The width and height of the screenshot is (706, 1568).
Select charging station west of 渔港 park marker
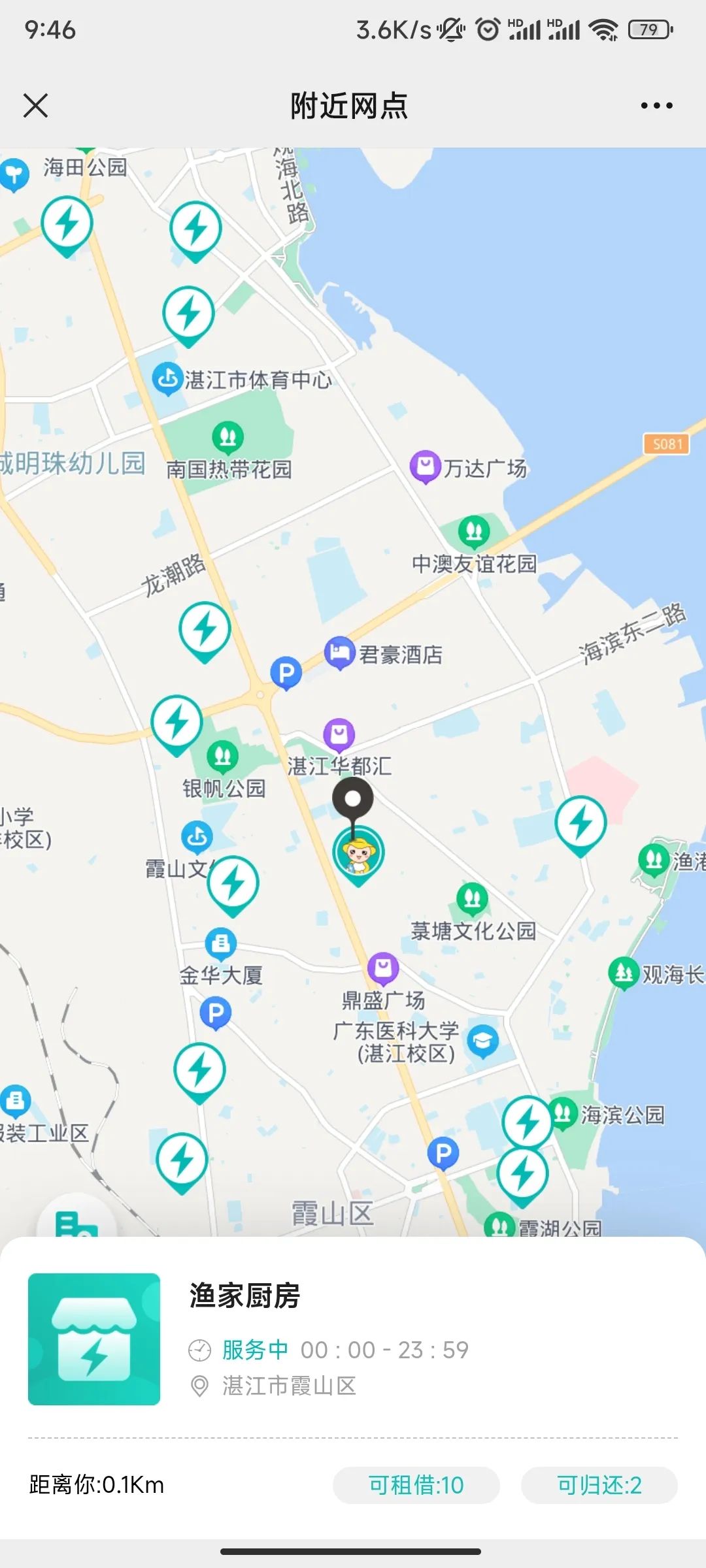pos(580,823)
